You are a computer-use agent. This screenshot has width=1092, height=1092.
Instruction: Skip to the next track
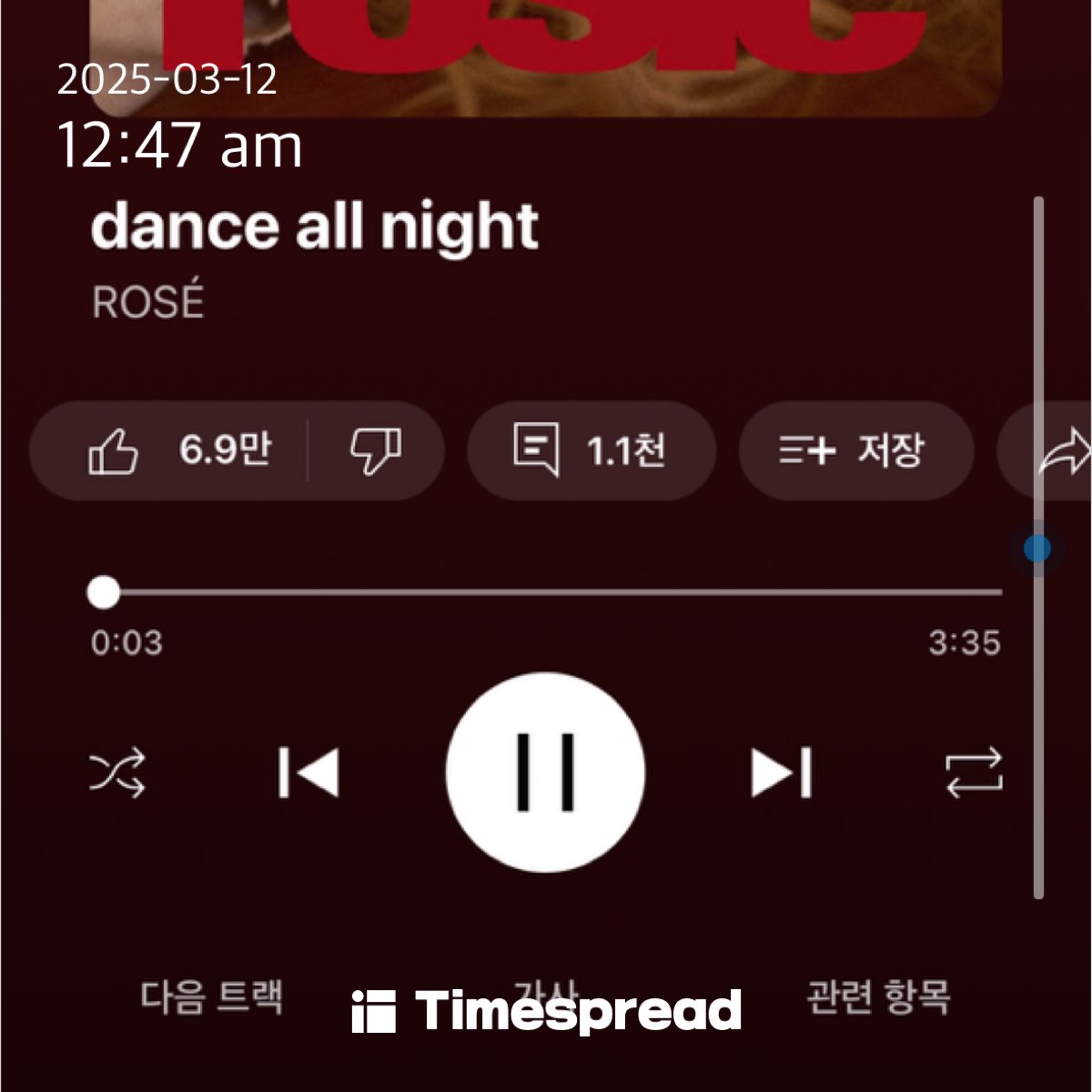click(x=782, y=773)
